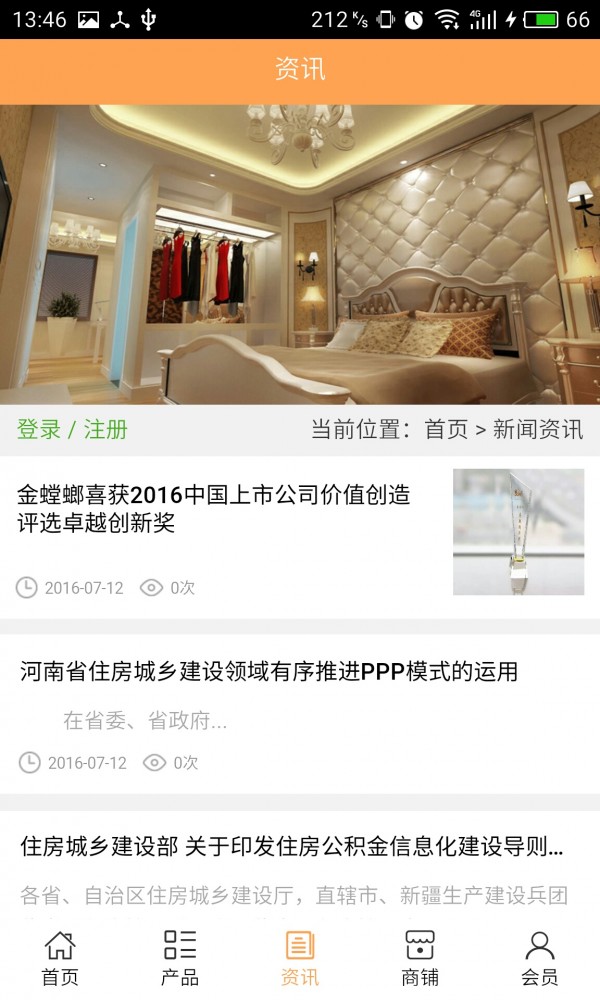Read the 河南省住房城乡建设 PPP article
The height and width of the screenshot is (1000, 600).
pyautogui.click(x=269, y=672)
